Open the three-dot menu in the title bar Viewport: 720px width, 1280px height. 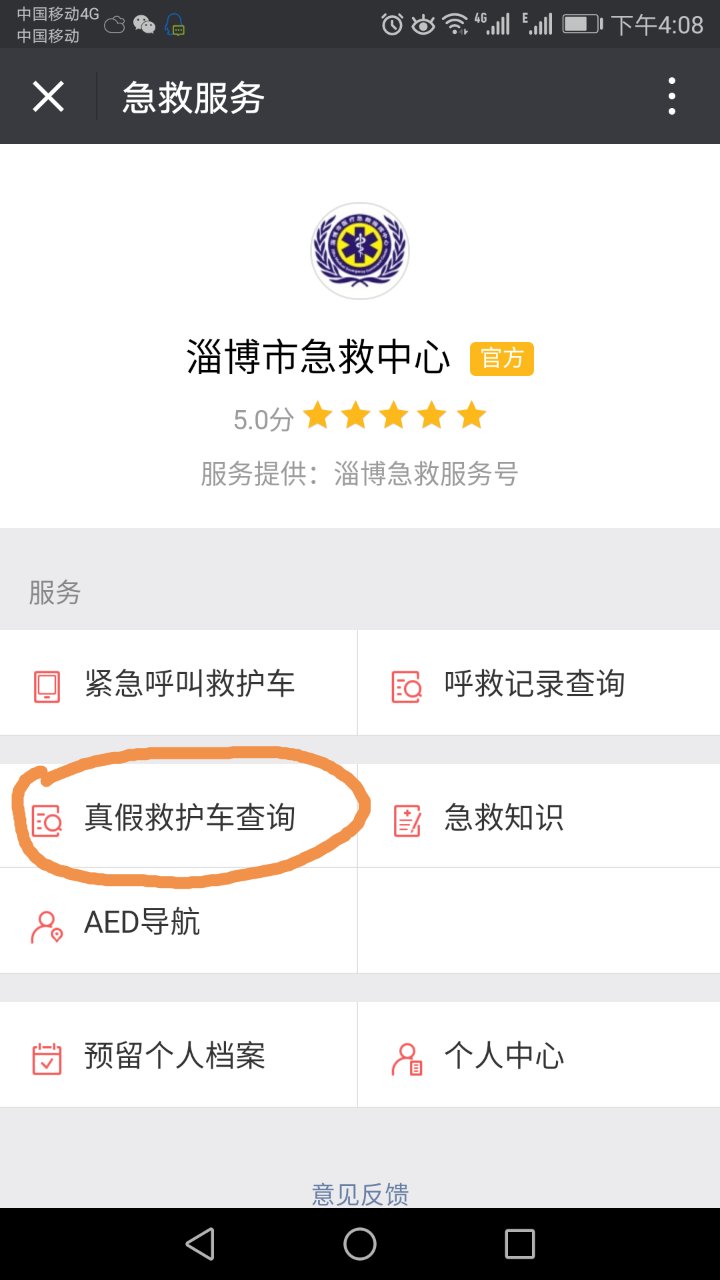(x=672, y=96)
